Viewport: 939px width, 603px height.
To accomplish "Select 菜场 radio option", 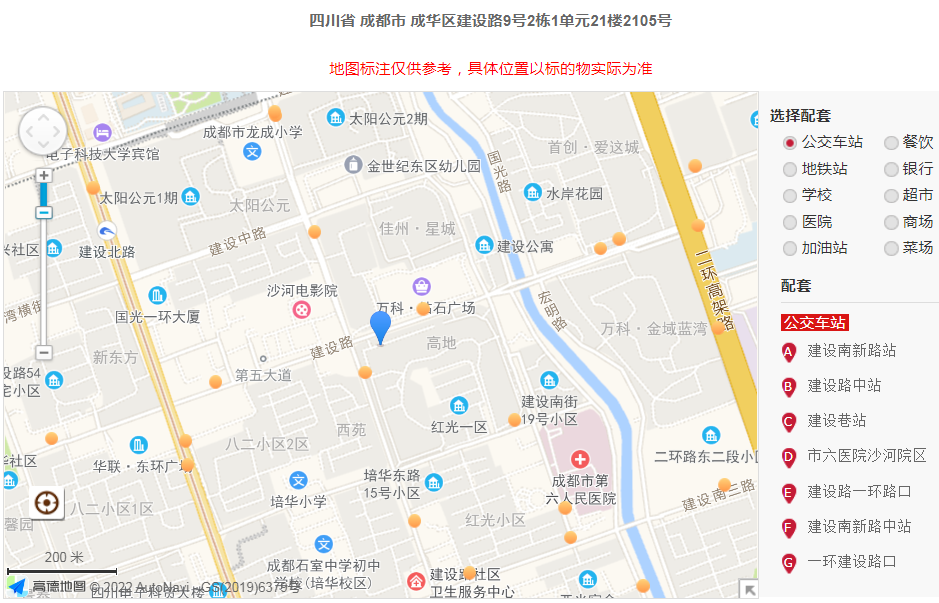I will [x=891, y=248].
